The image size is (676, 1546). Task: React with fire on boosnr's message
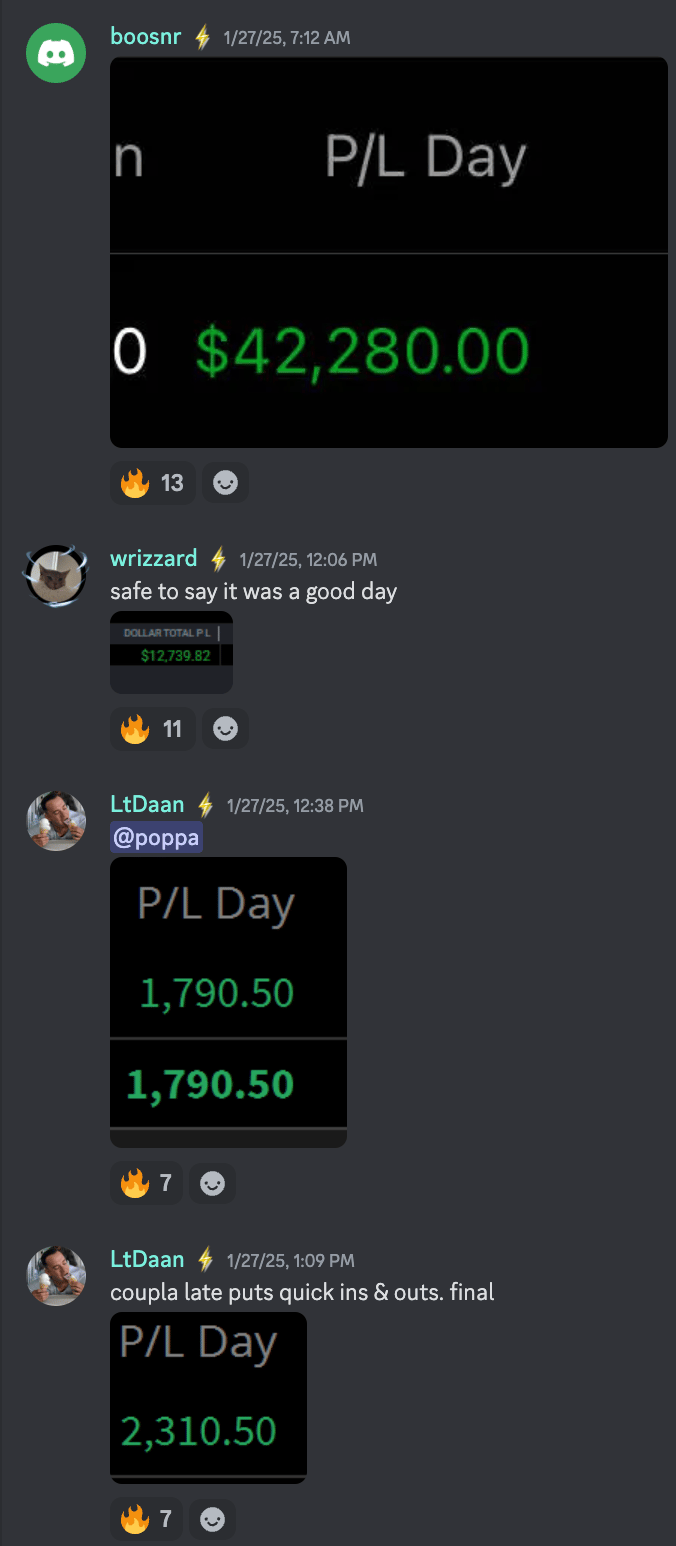pos(152,483)
